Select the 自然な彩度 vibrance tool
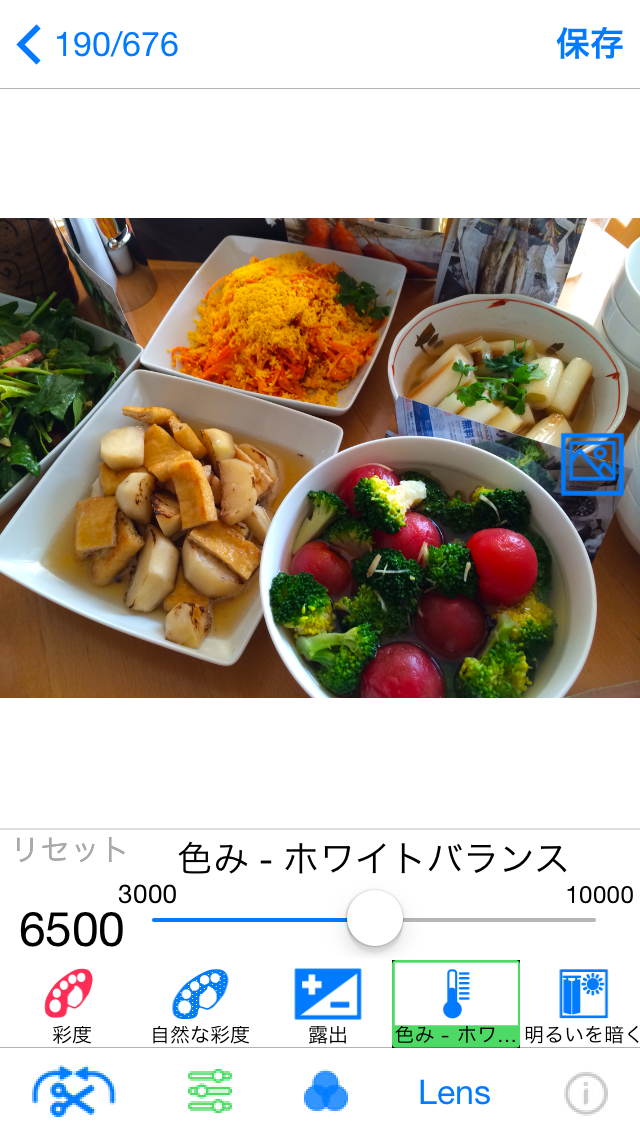Viewport: 640px width, 1136px height. pos(200,1006)
